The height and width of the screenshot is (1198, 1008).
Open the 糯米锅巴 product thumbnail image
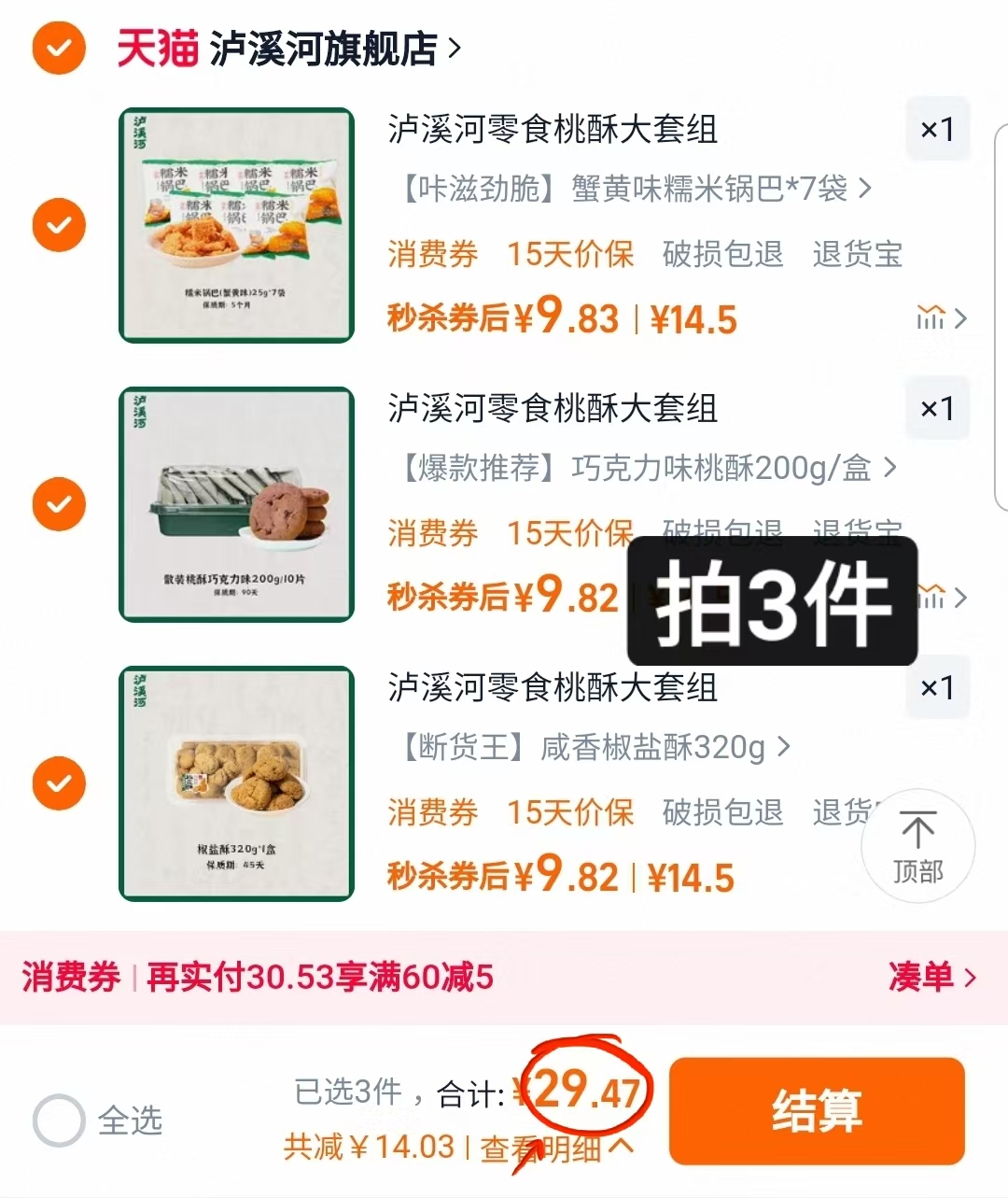pyautogui.click(x=236, y=225)
